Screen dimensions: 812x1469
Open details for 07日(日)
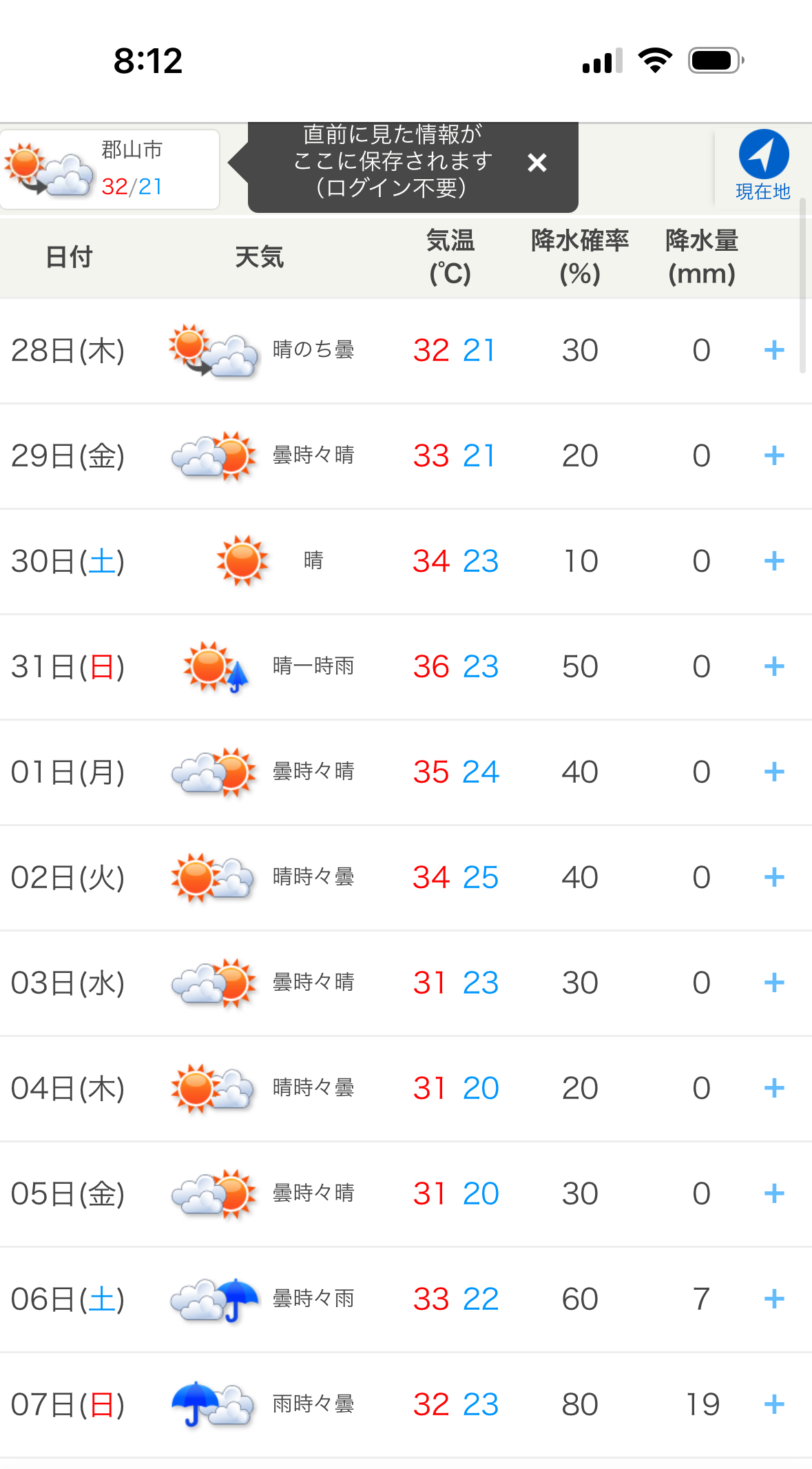(x=774, y=1404)
